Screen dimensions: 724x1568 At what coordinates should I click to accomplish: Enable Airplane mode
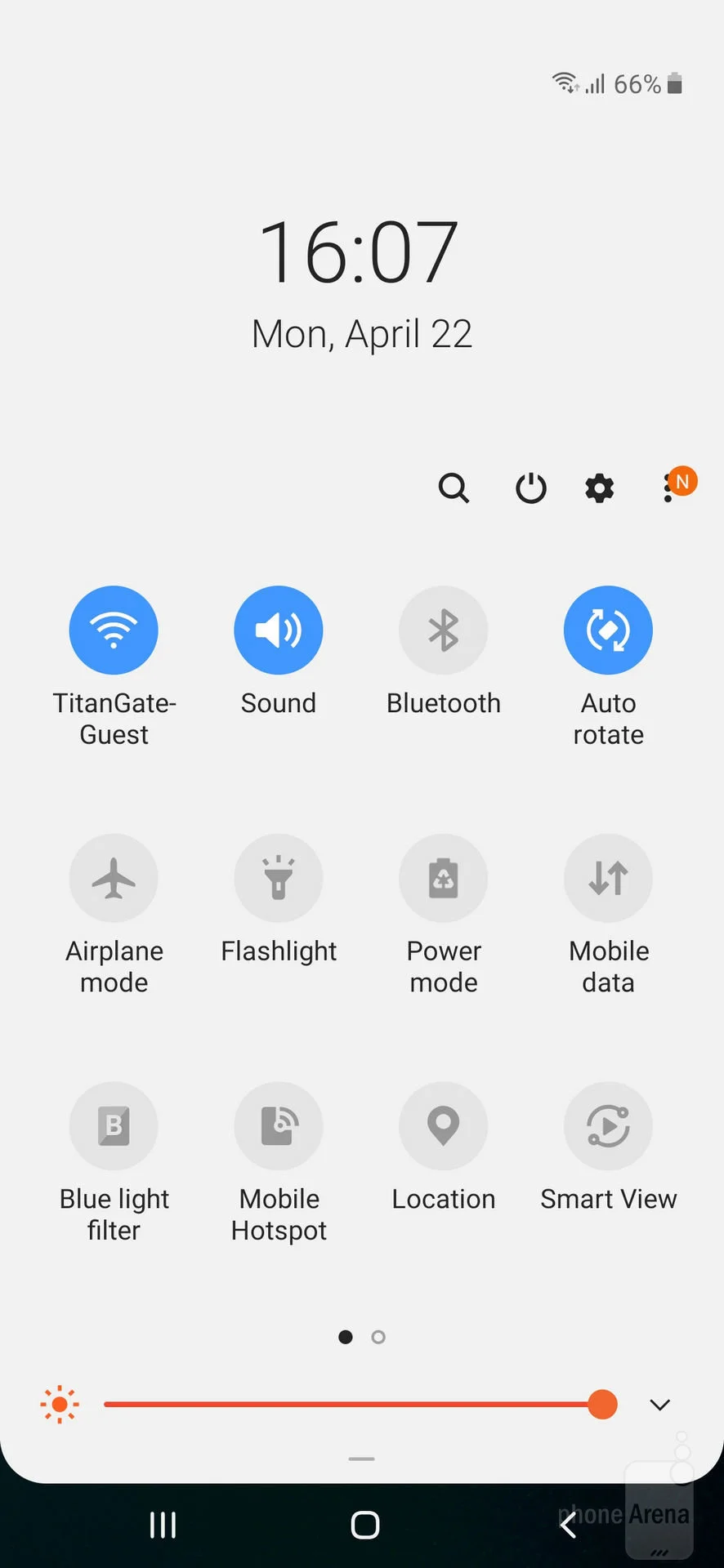(114, 878)
